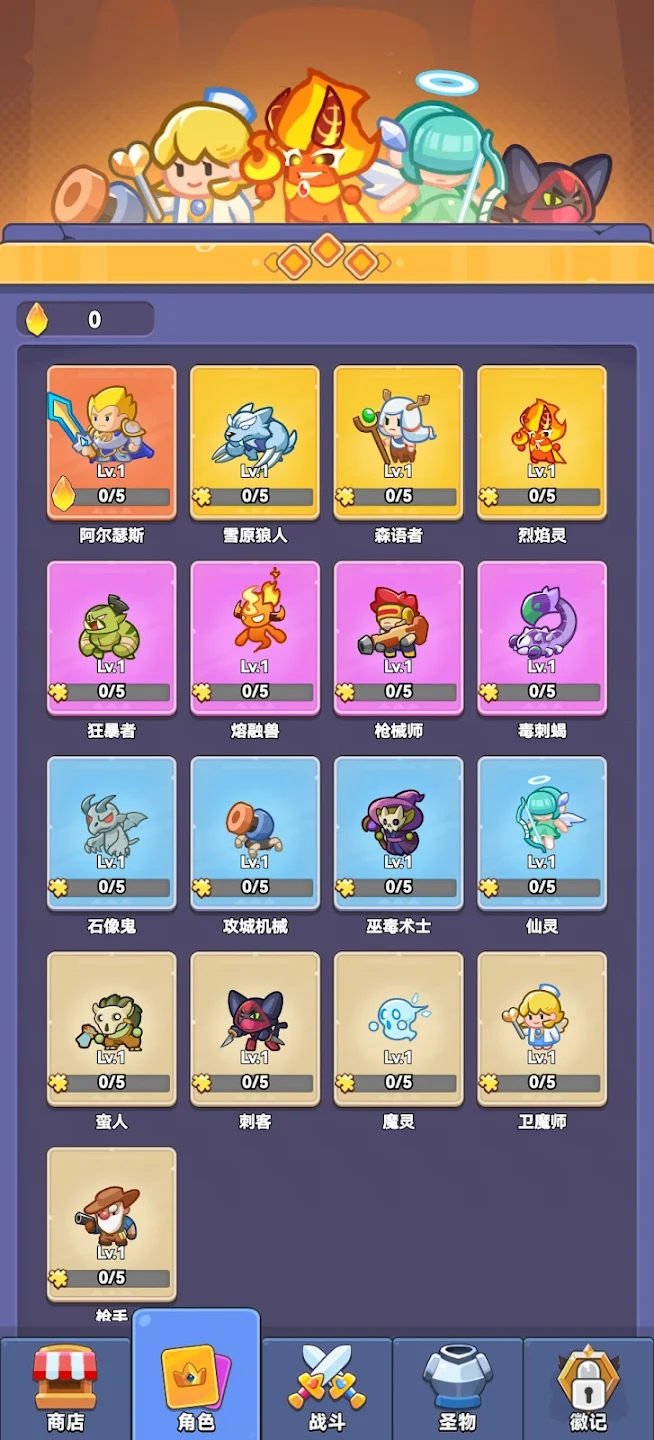Select the 刺客 character card
Image resolution: width=654 pixels, height=1440 pixels.
point(255,1029)
